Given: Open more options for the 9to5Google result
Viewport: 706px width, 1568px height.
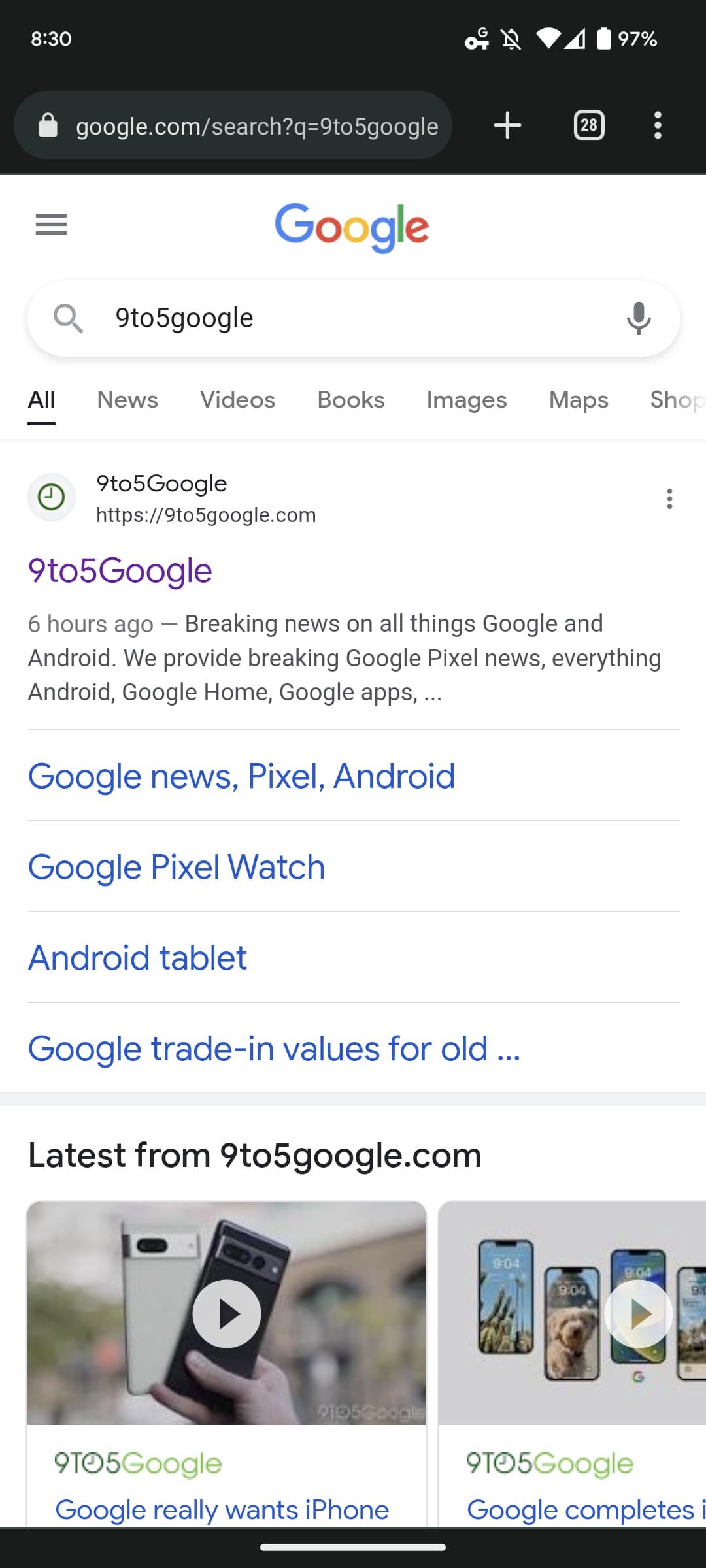Looking at the screenshot, I should coord(669,498).
